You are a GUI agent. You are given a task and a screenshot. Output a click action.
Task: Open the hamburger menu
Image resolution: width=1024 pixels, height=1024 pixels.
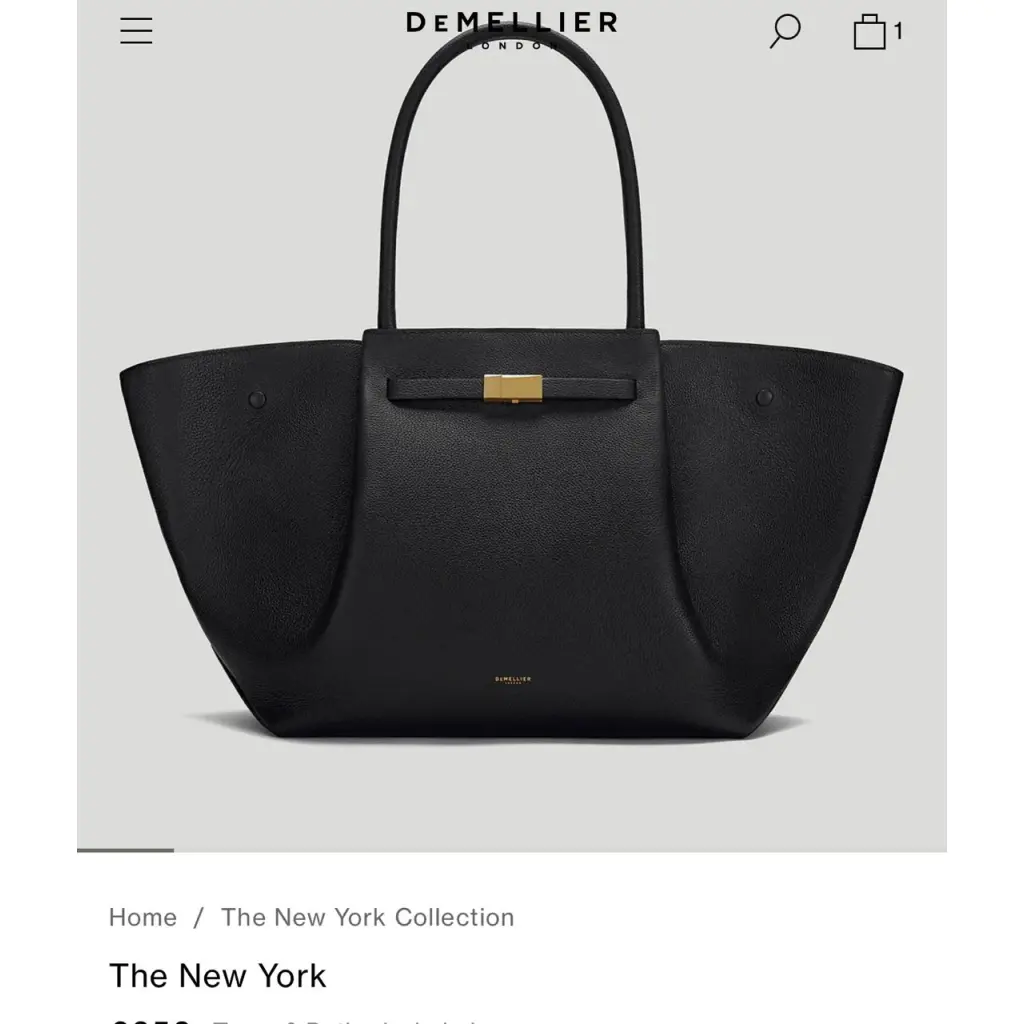[136, 30]
